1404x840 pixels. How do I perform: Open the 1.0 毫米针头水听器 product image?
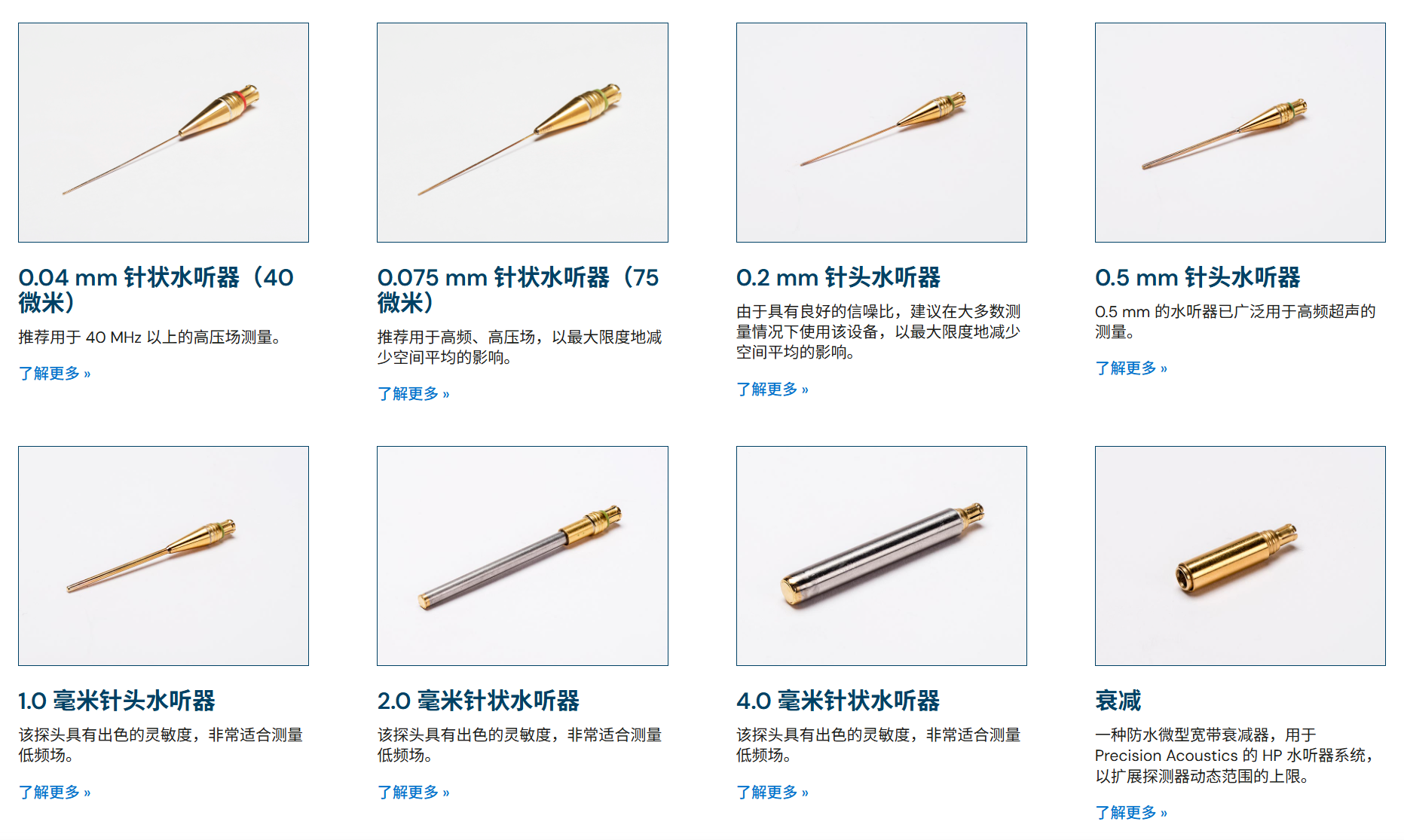click(x=164, y=556)
